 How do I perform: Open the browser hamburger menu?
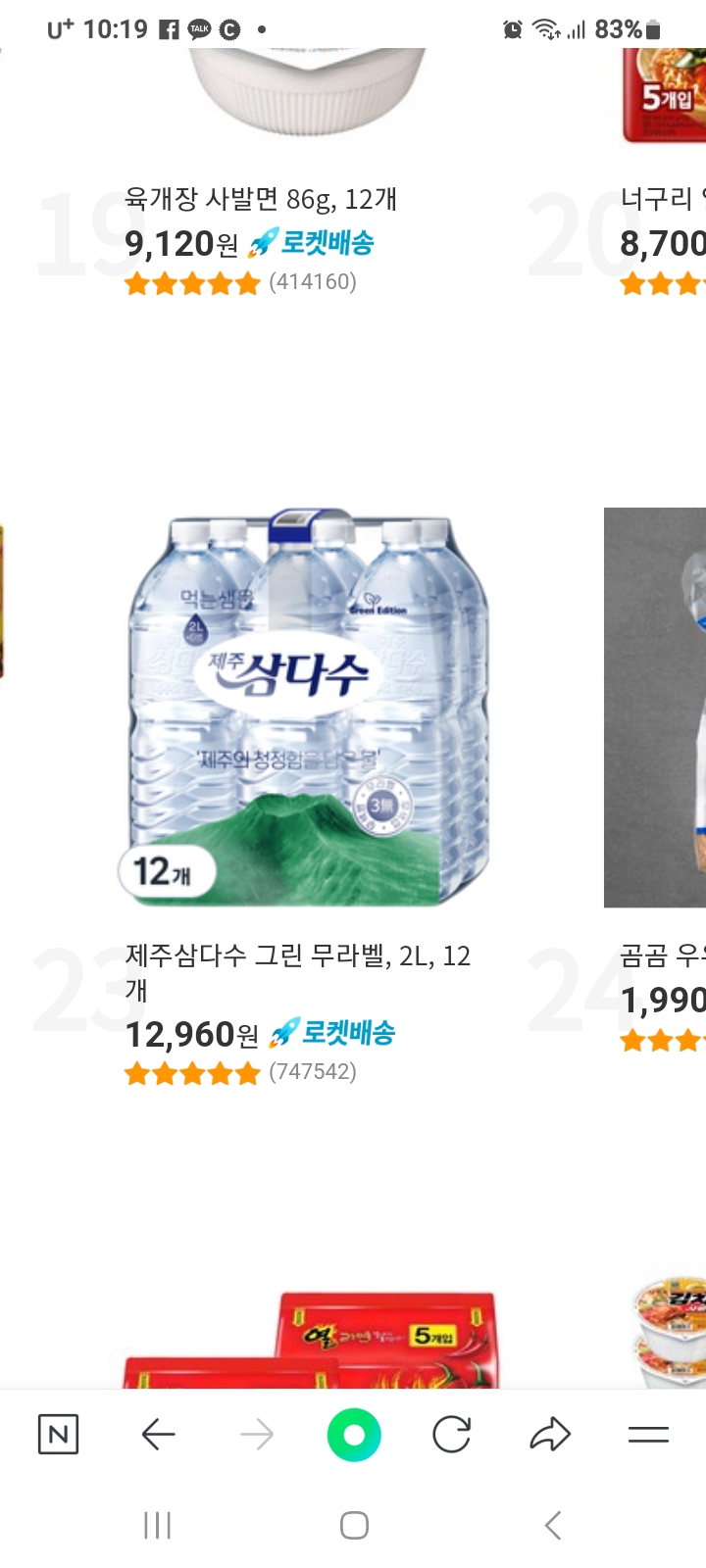coord(648,1436)
